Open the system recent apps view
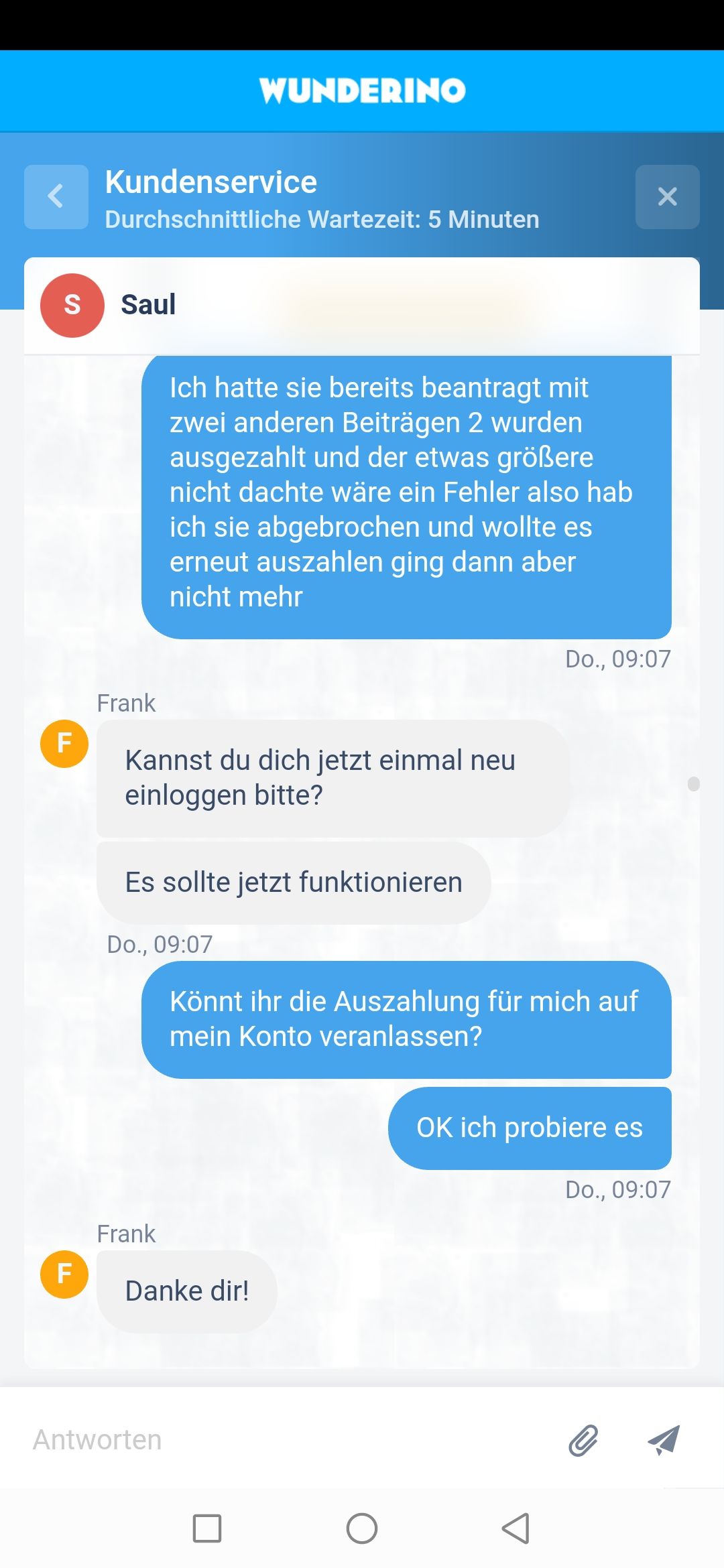724x1568 pixels. tap(207, 1528)
